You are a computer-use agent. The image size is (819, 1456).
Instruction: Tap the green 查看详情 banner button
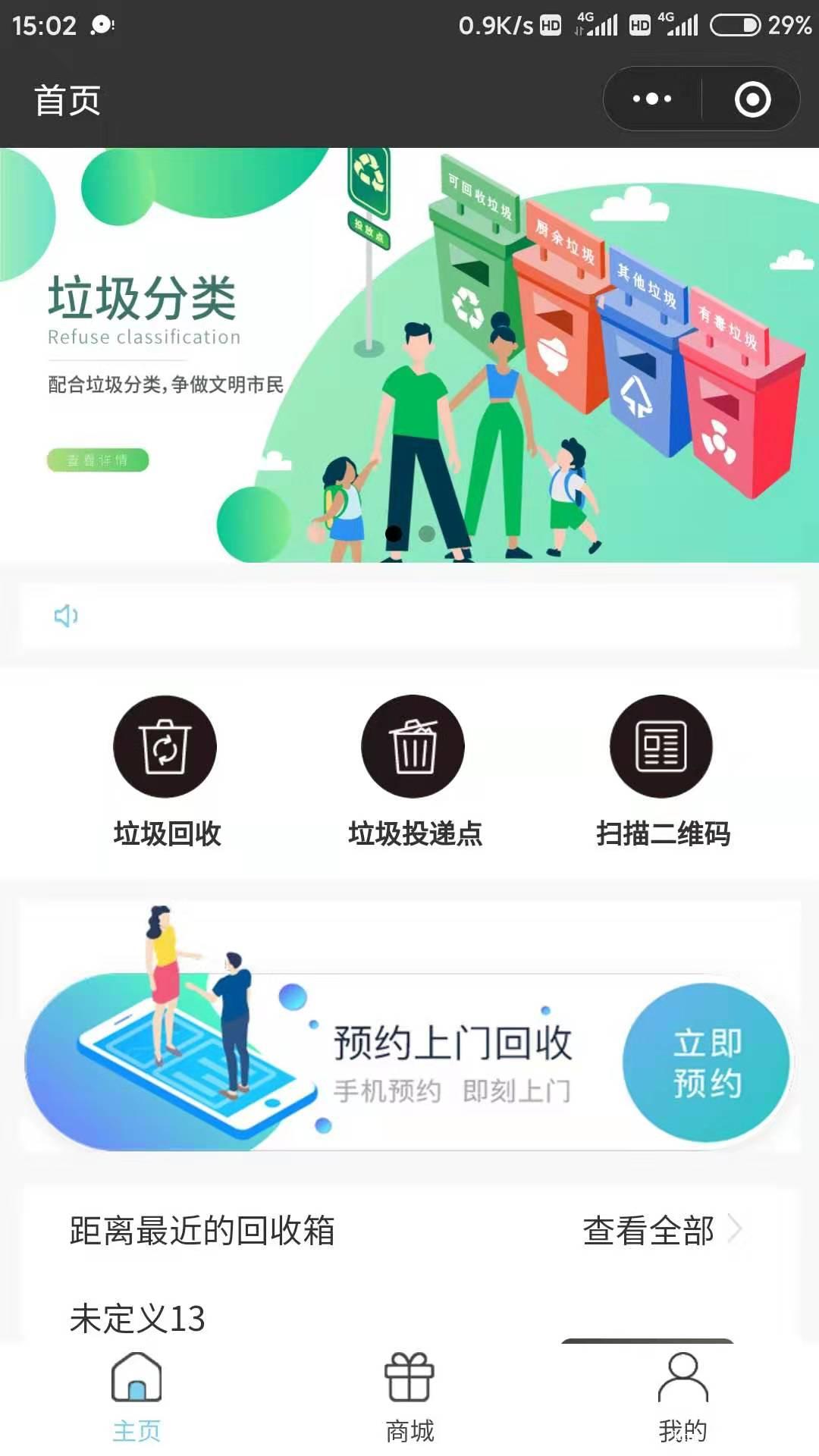point(99,460)
